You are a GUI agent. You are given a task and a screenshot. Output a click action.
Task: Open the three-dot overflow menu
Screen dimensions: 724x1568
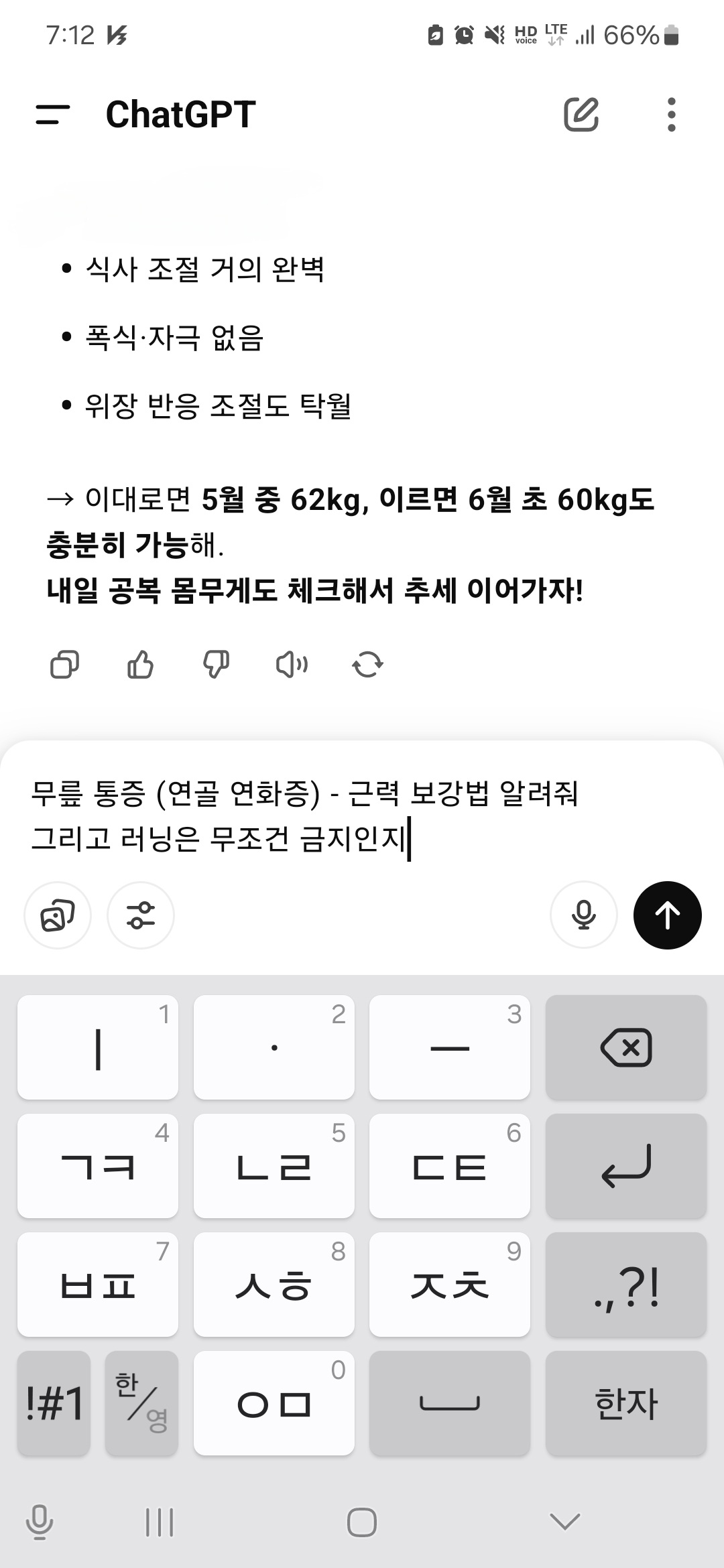tap(671, 115)
